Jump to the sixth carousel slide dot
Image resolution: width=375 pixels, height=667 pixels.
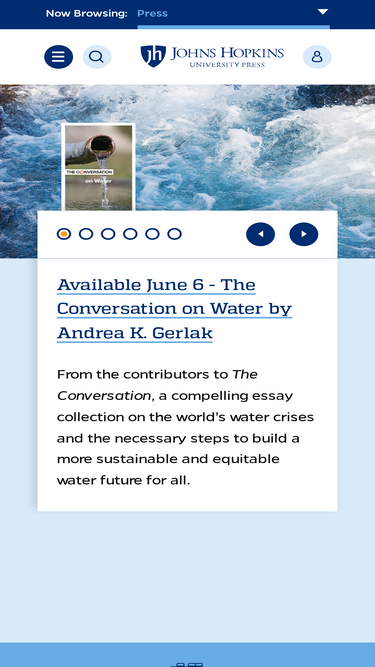coord(174,234)
